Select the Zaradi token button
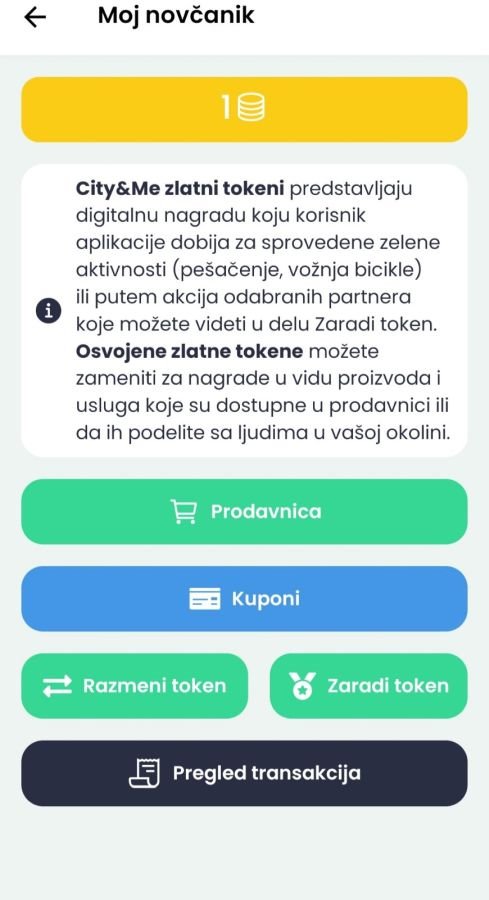This screenshot has width=489, height=900. (x=368, y=686)
